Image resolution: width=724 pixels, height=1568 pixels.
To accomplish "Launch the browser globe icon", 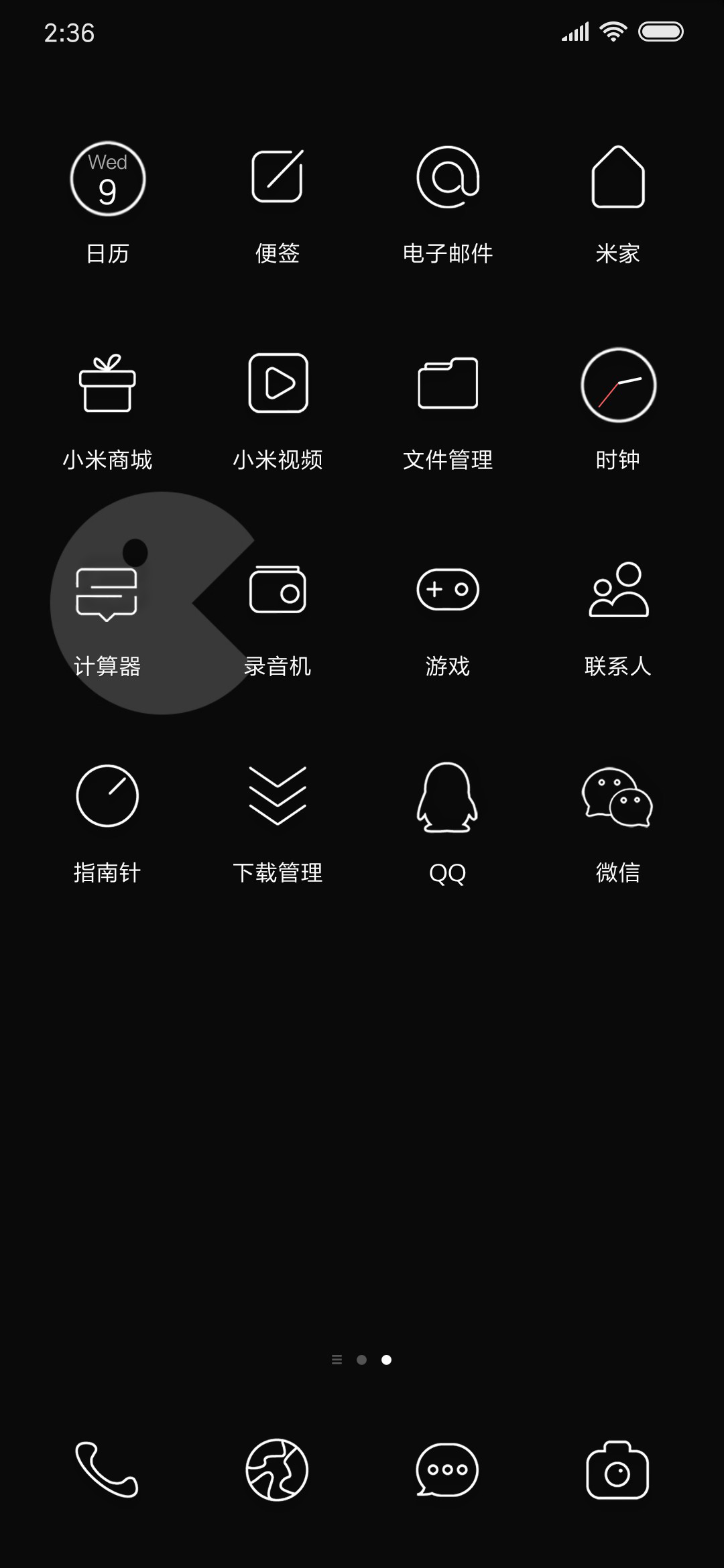I will pyautogui.click(x=277, y=1470).
